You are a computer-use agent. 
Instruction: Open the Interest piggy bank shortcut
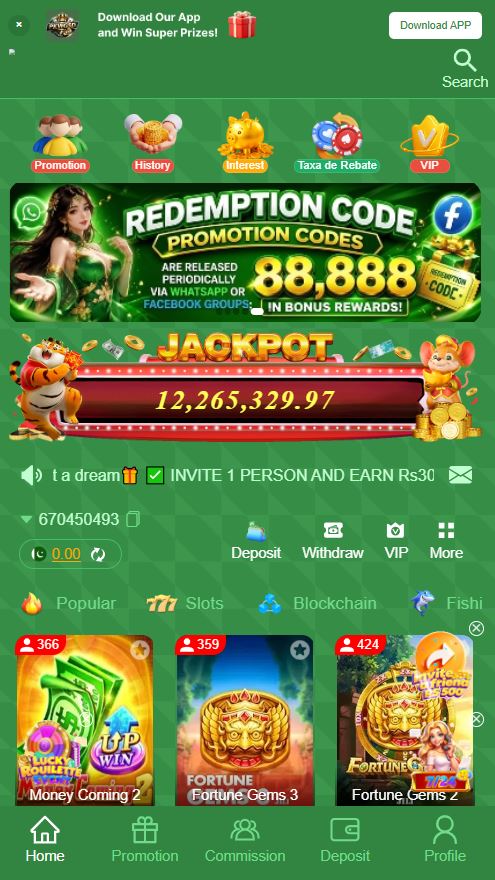245,144
